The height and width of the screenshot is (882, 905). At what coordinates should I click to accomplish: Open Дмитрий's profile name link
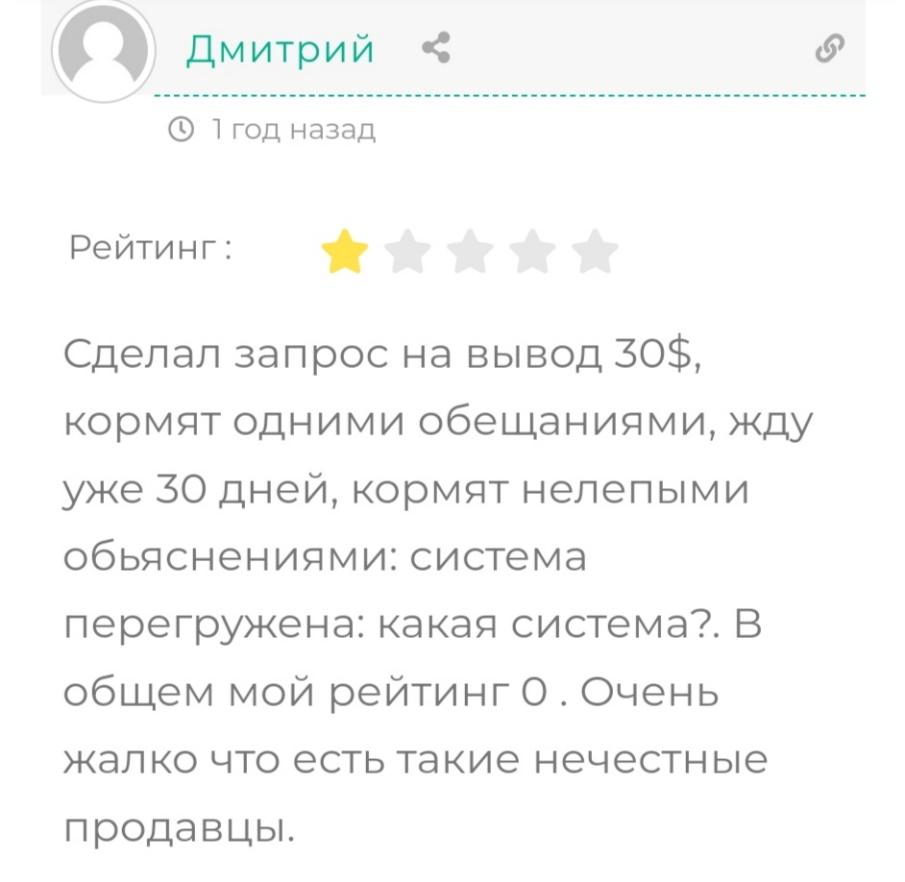click(x=281, y=47)
